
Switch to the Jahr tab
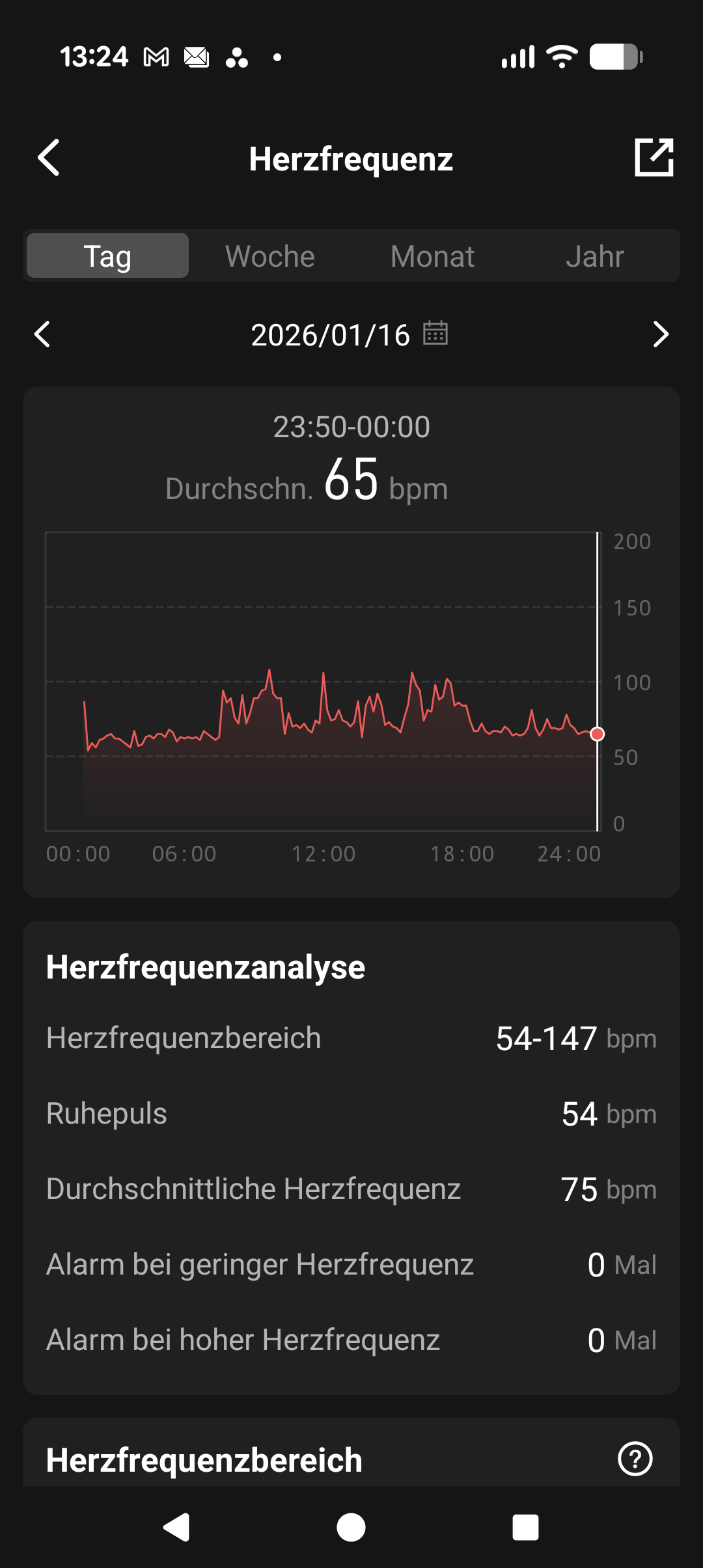(594, 256)
